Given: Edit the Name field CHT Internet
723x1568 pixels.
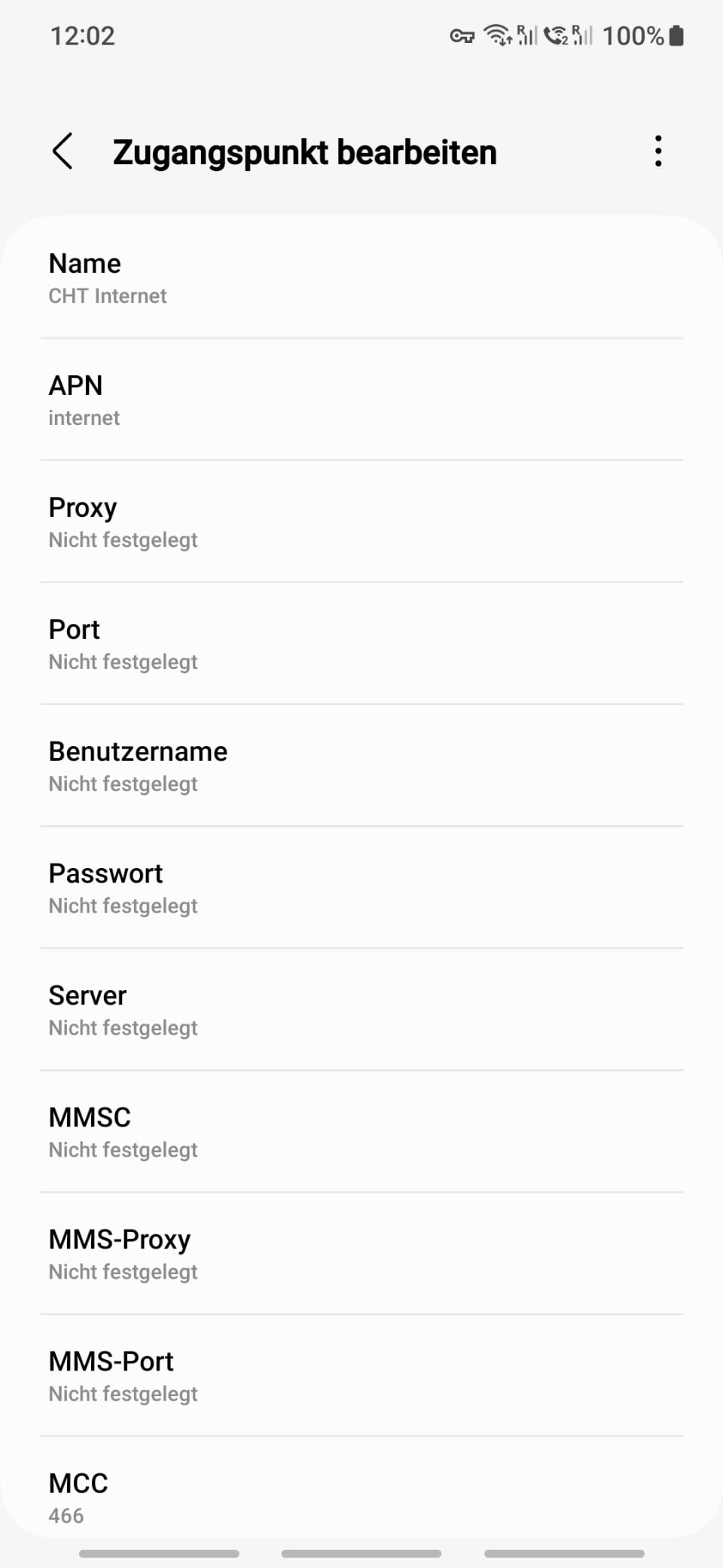Looking at the screenshot, I should (x=361, y=279).
